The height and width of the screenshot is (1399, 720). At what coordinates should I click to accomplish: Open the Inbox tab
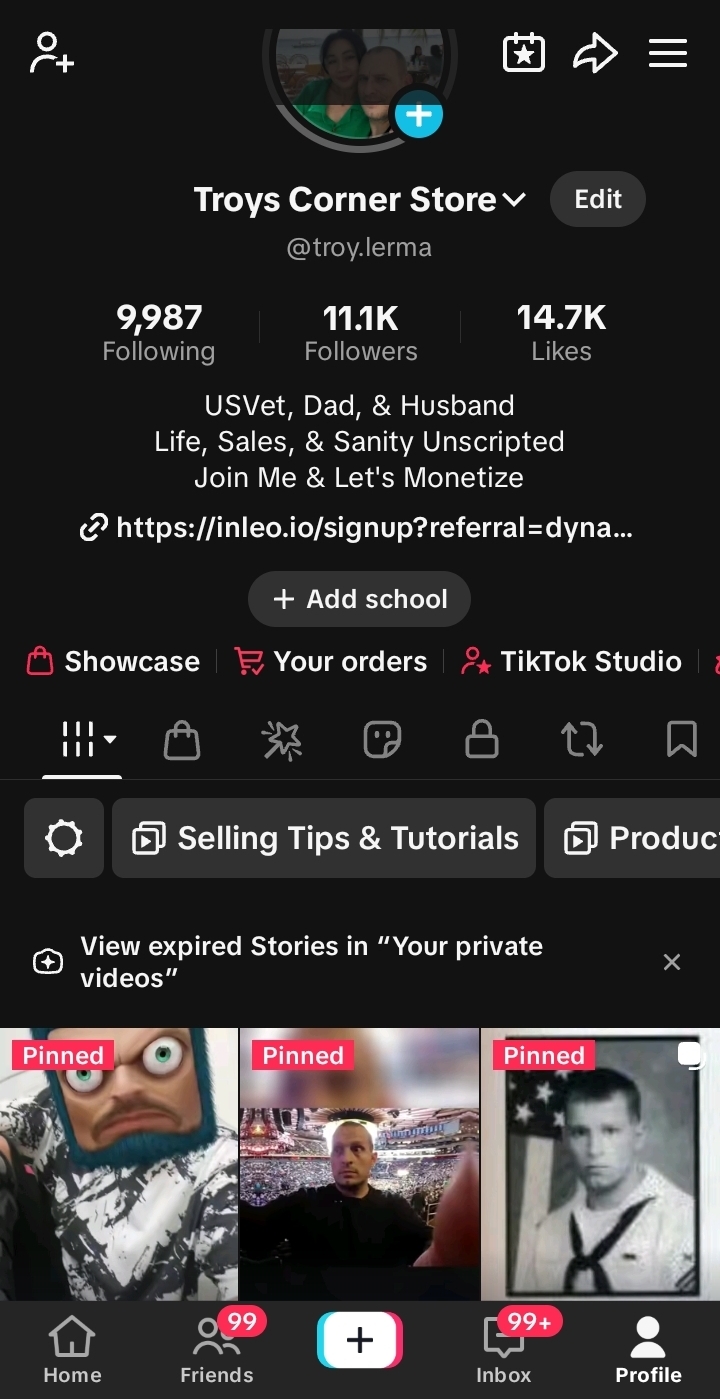pyautogui.click(x=504, y=1349)
